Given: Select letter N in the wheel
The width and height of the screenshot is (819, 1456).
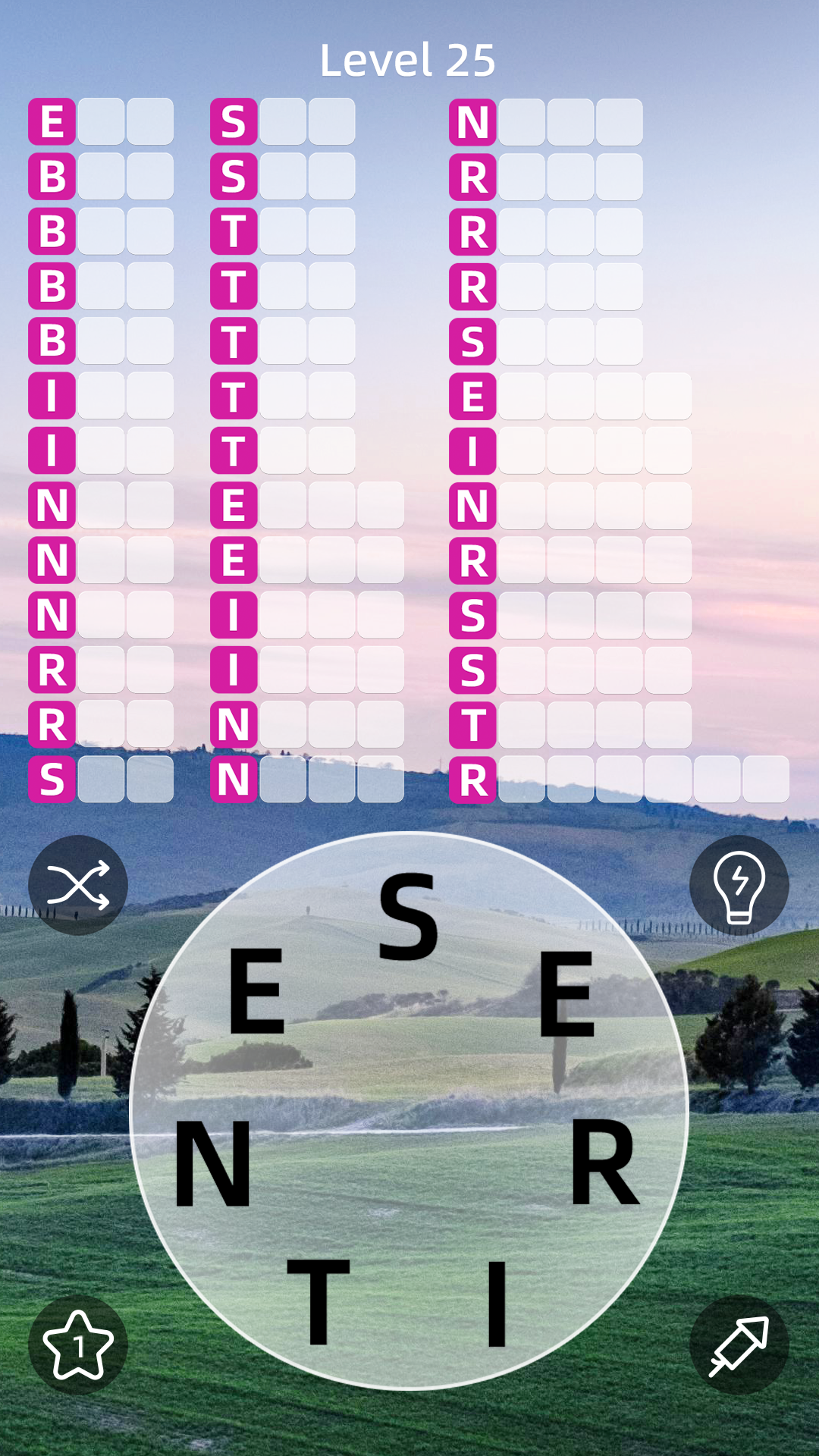Looking at the screenshot, I should click(x=213, y=1163).
